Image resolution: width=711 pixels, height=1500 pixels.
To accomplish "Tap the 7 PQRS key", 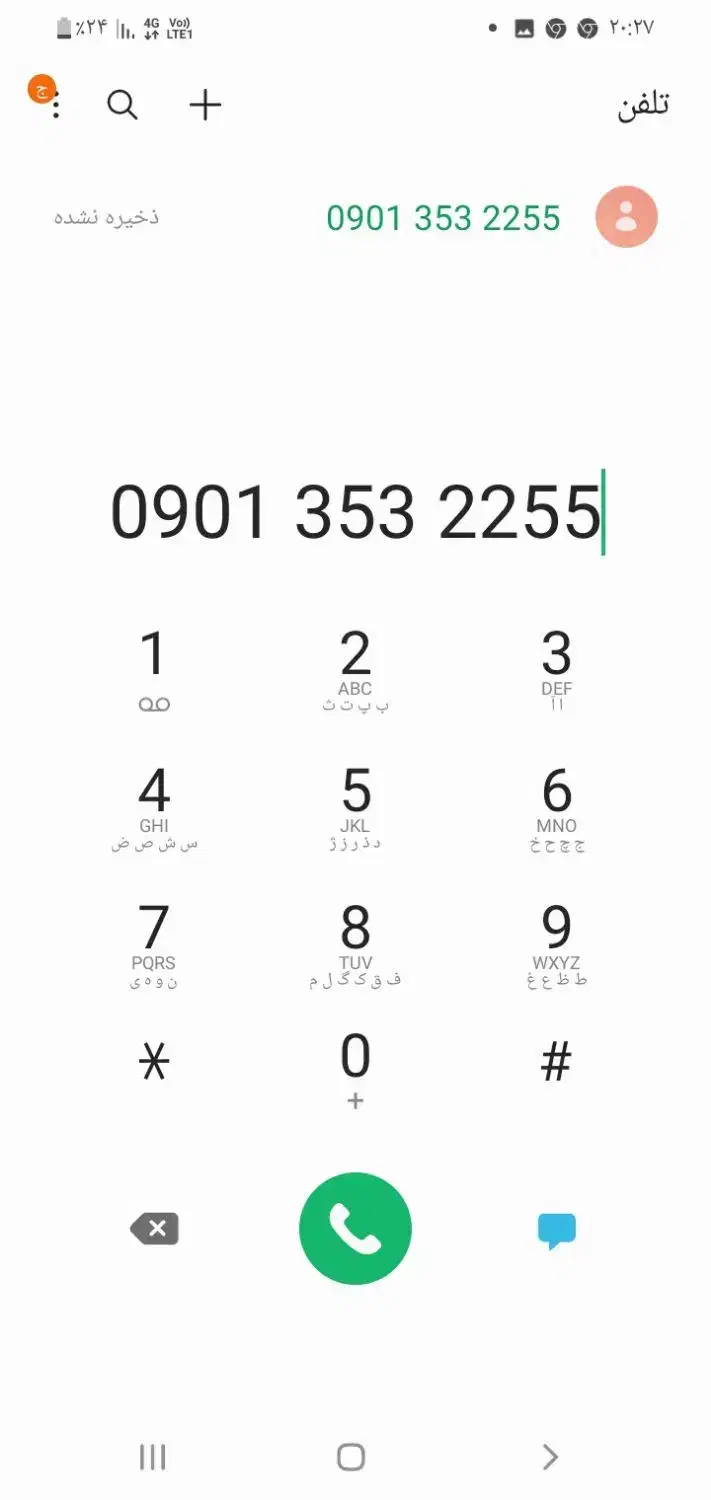I will tap(153, 942).
